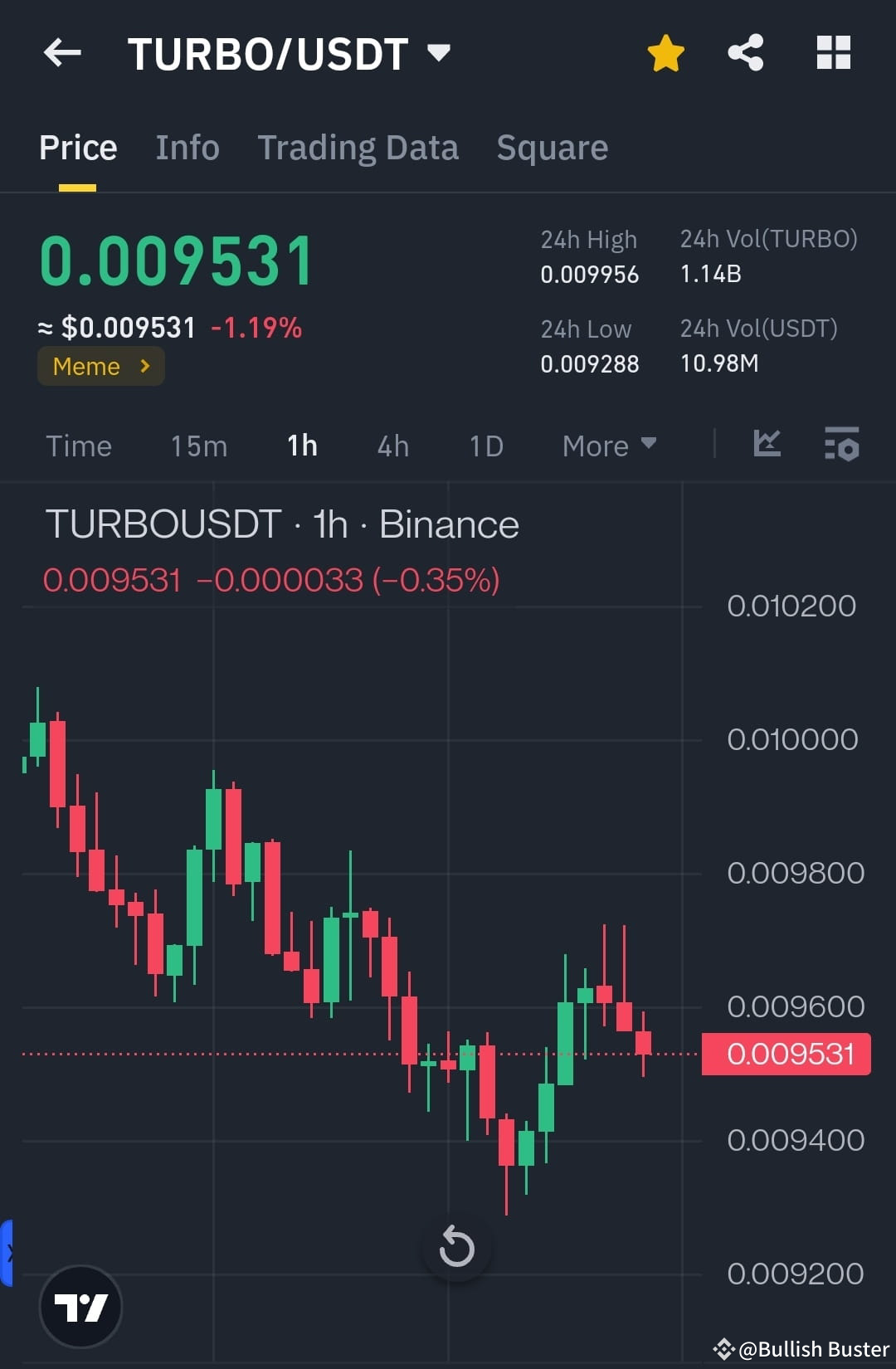Tap the refresh icon below the chart

457,1245
